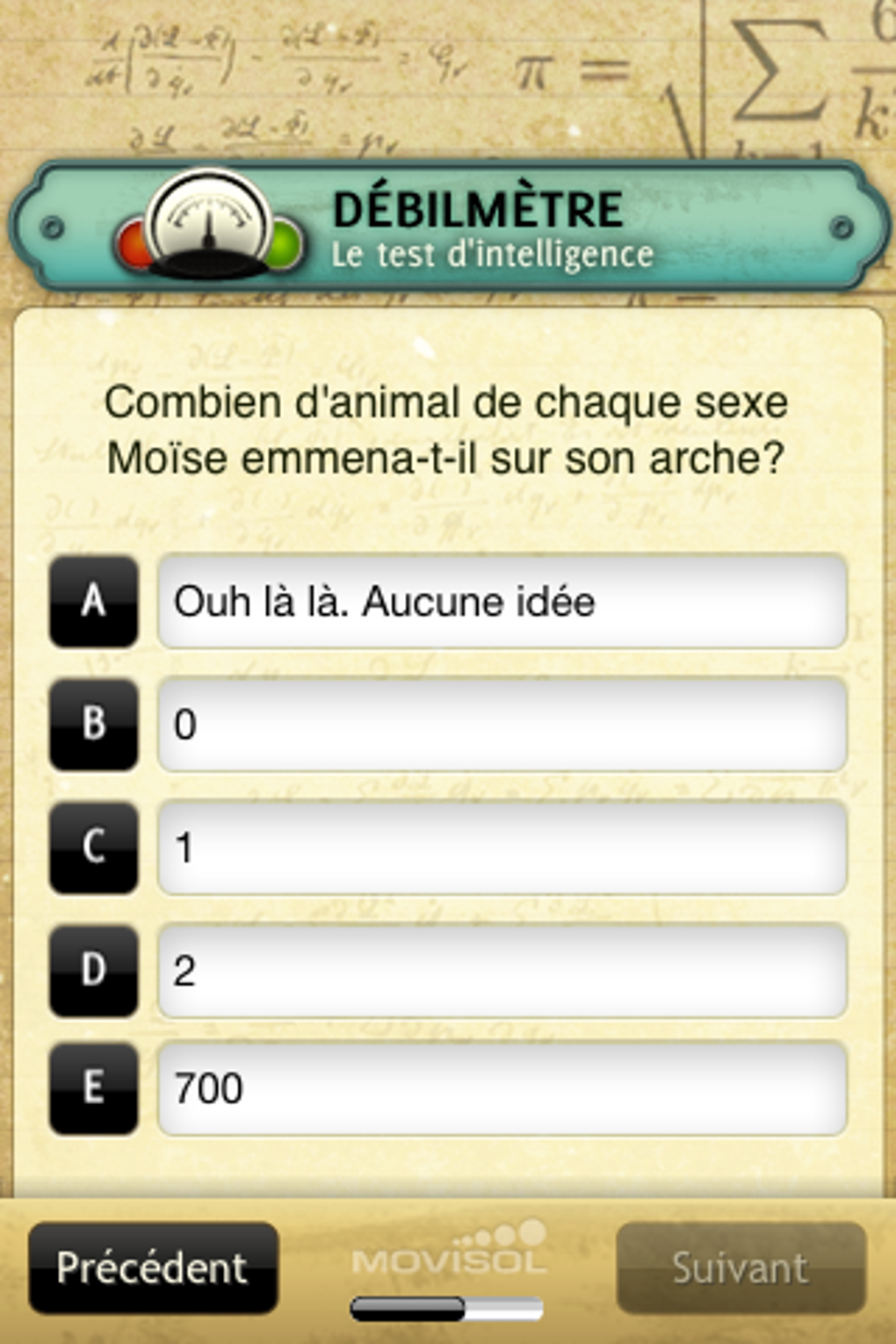Choose answer E with value 700
Screen dimensions: 896x1344
[501, 1088]
